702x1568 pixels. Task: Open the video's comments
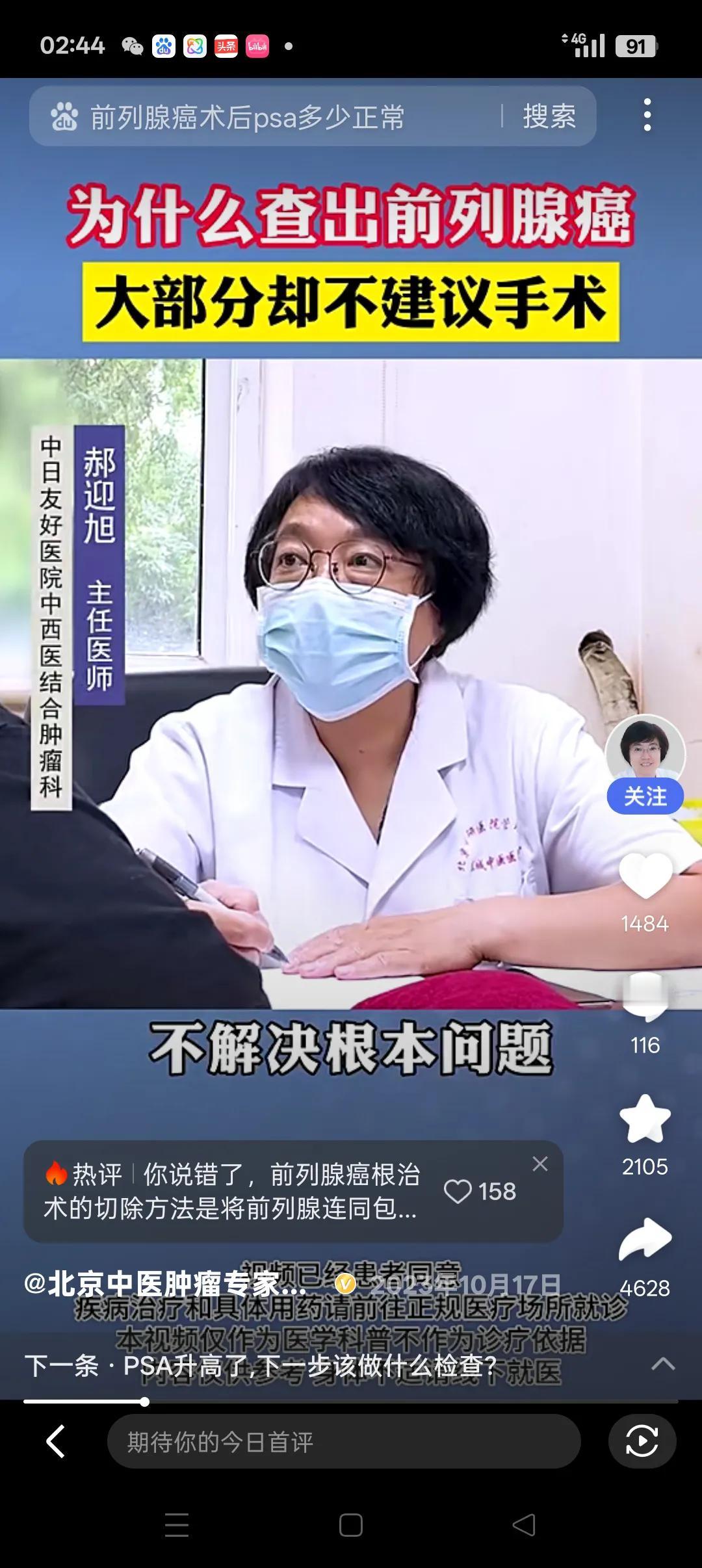coord(645,998)
